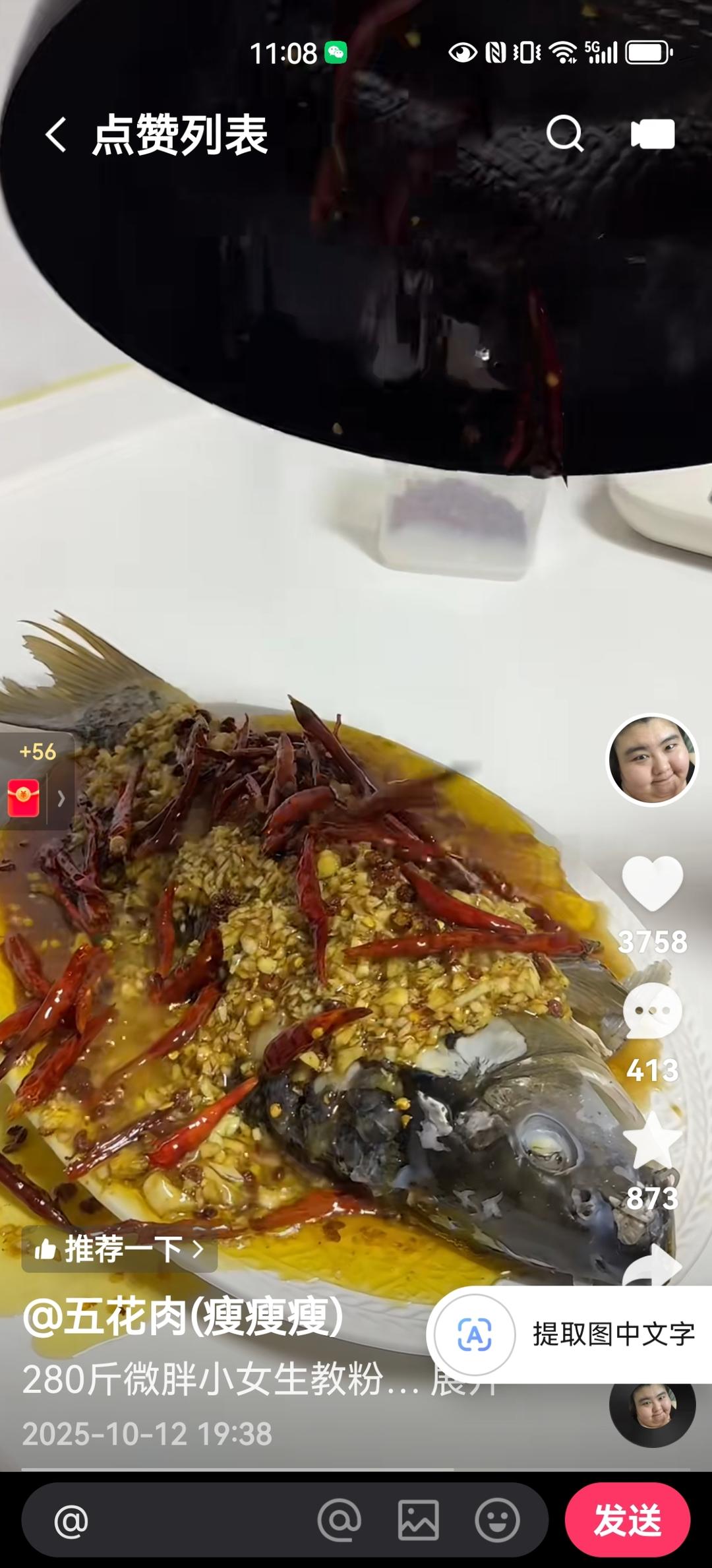
Task: Open the search icon
Action: [x=566, y=134]
